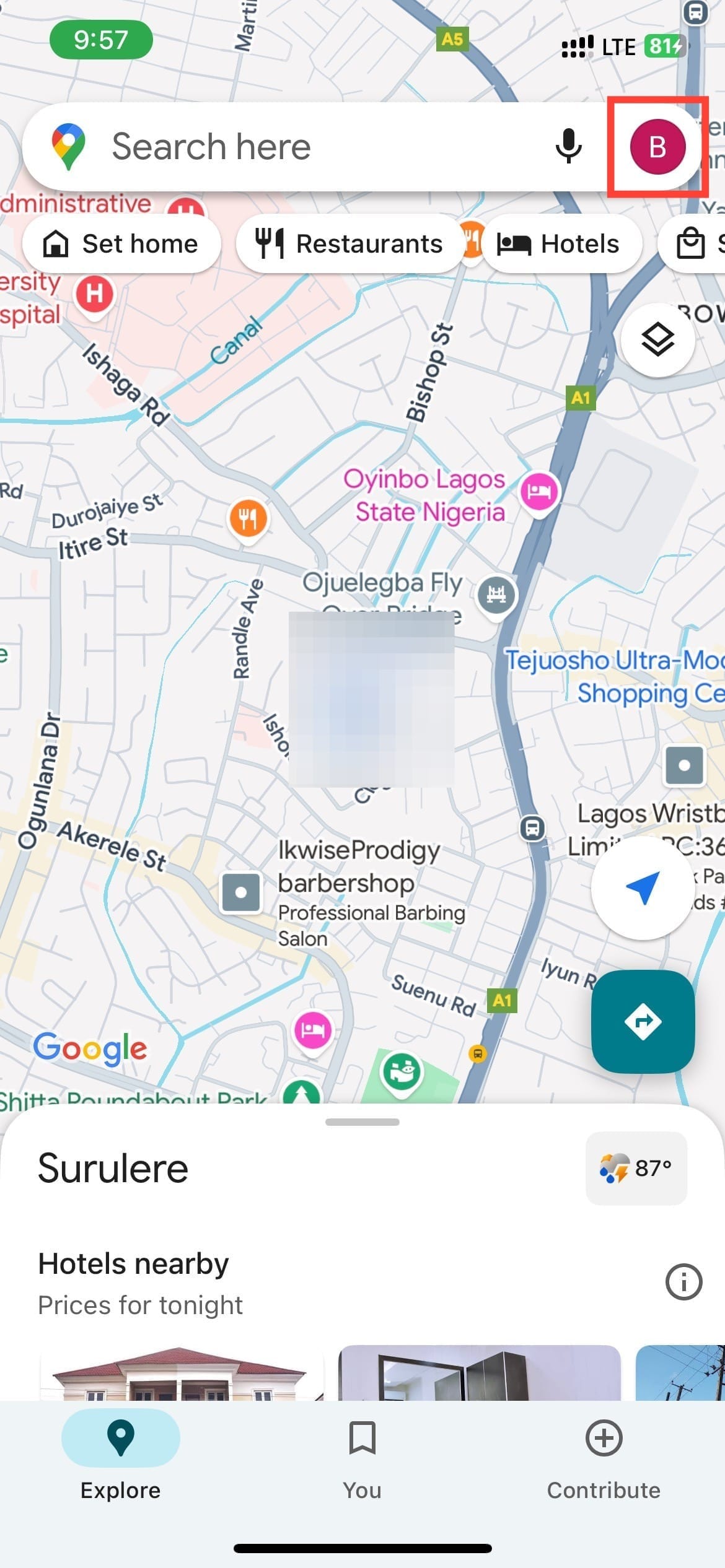Open the account profile avatar B
Image resolution: width=725 pixels, height=1568 pixels.
point(657,147)
